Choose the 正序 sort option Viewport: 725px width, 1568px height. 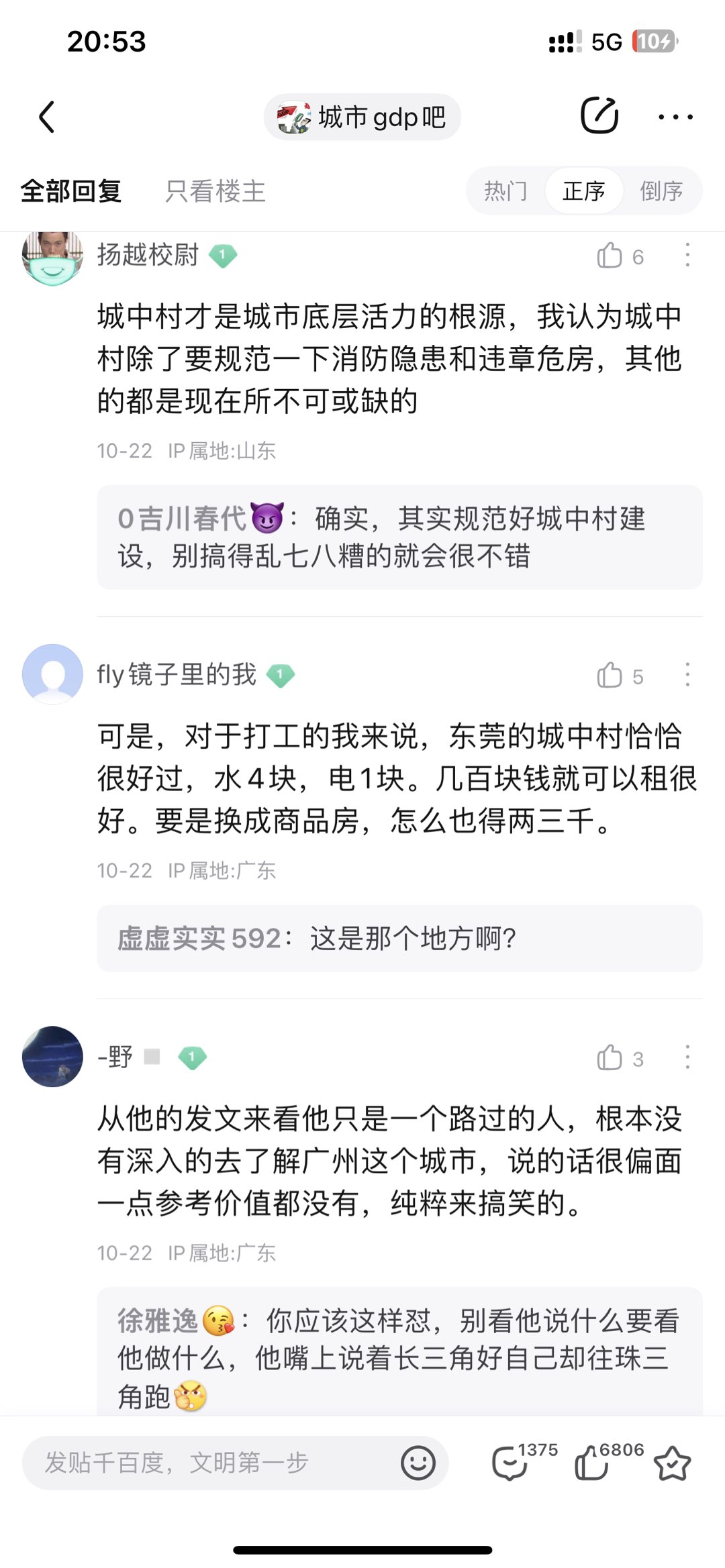tap(583, 191)
